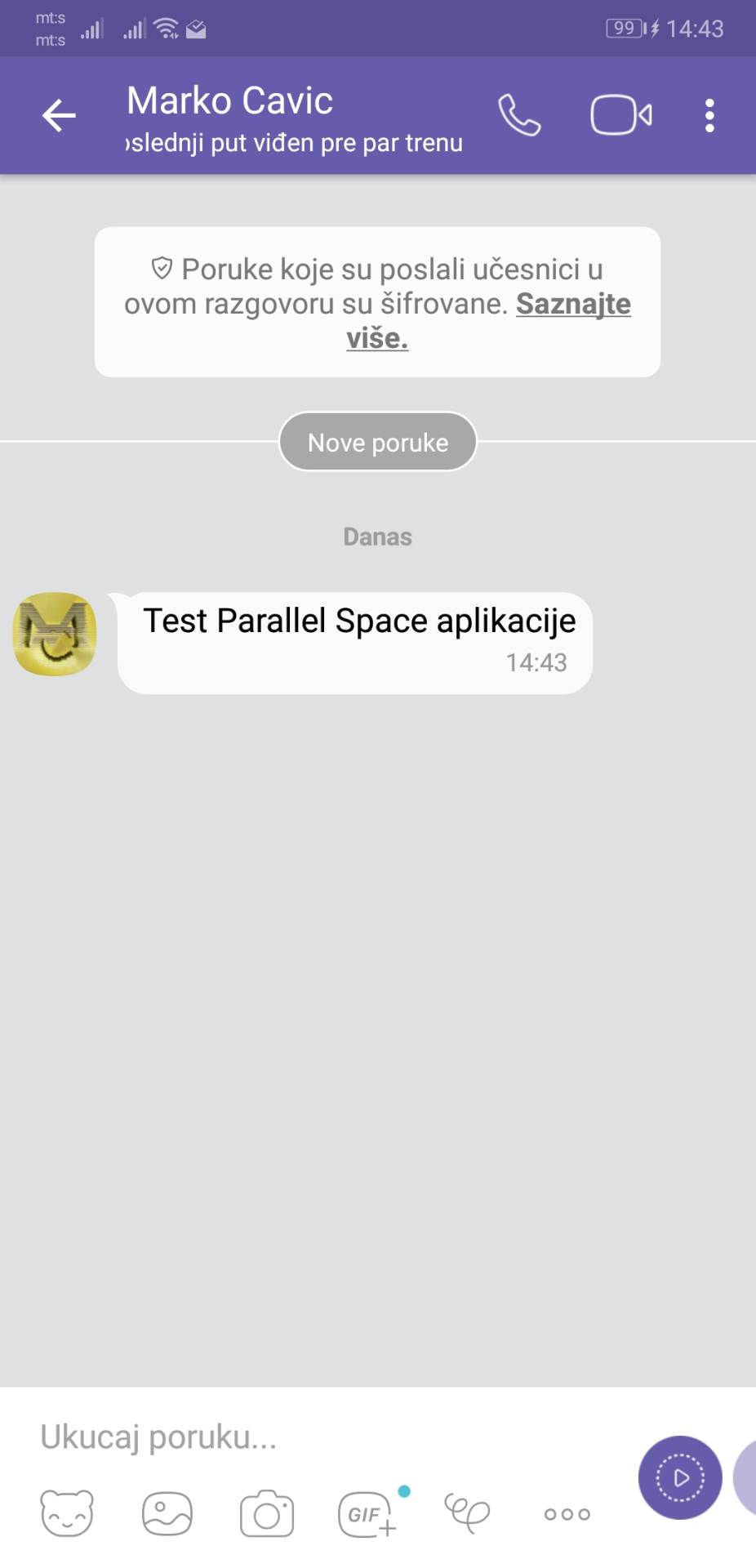The width and height of the screenshot is (756, 1568).
Task: Focus the Ukucaj poruku message field
Action: (327, 1437)
